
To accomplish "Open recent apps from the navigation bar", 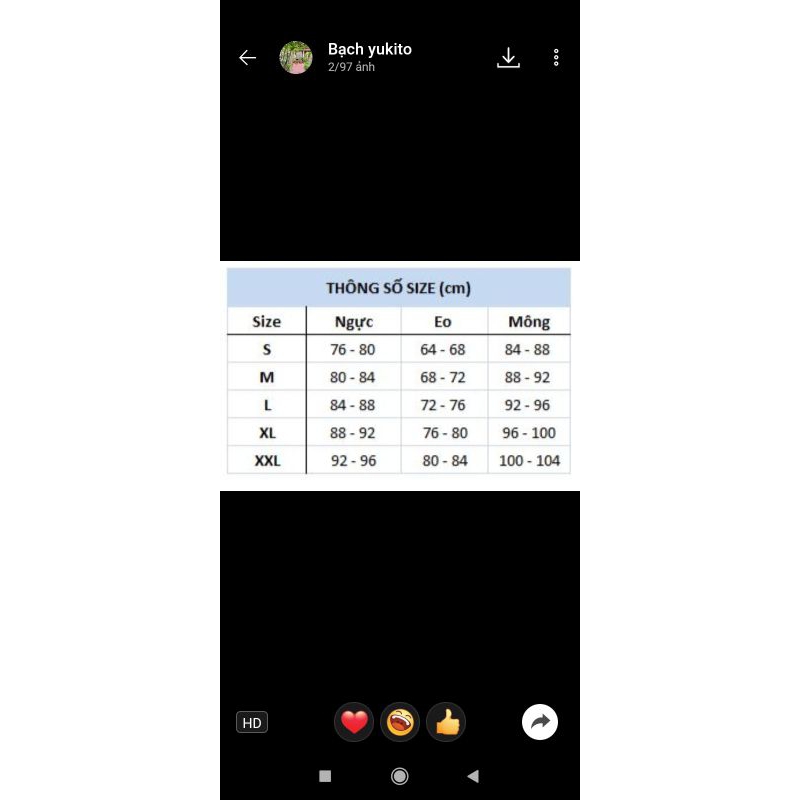I will [x=325, y=776].
